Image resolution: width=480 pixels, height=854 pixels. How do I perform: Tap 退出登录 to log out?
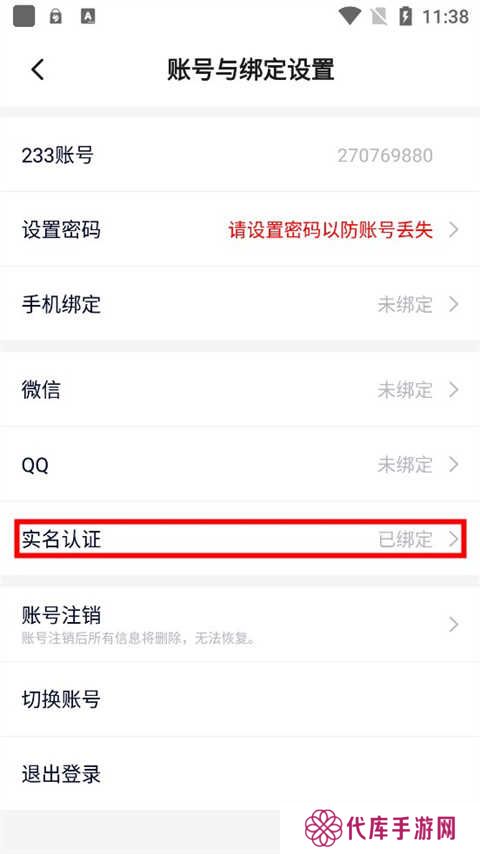(x=240, y=774)
